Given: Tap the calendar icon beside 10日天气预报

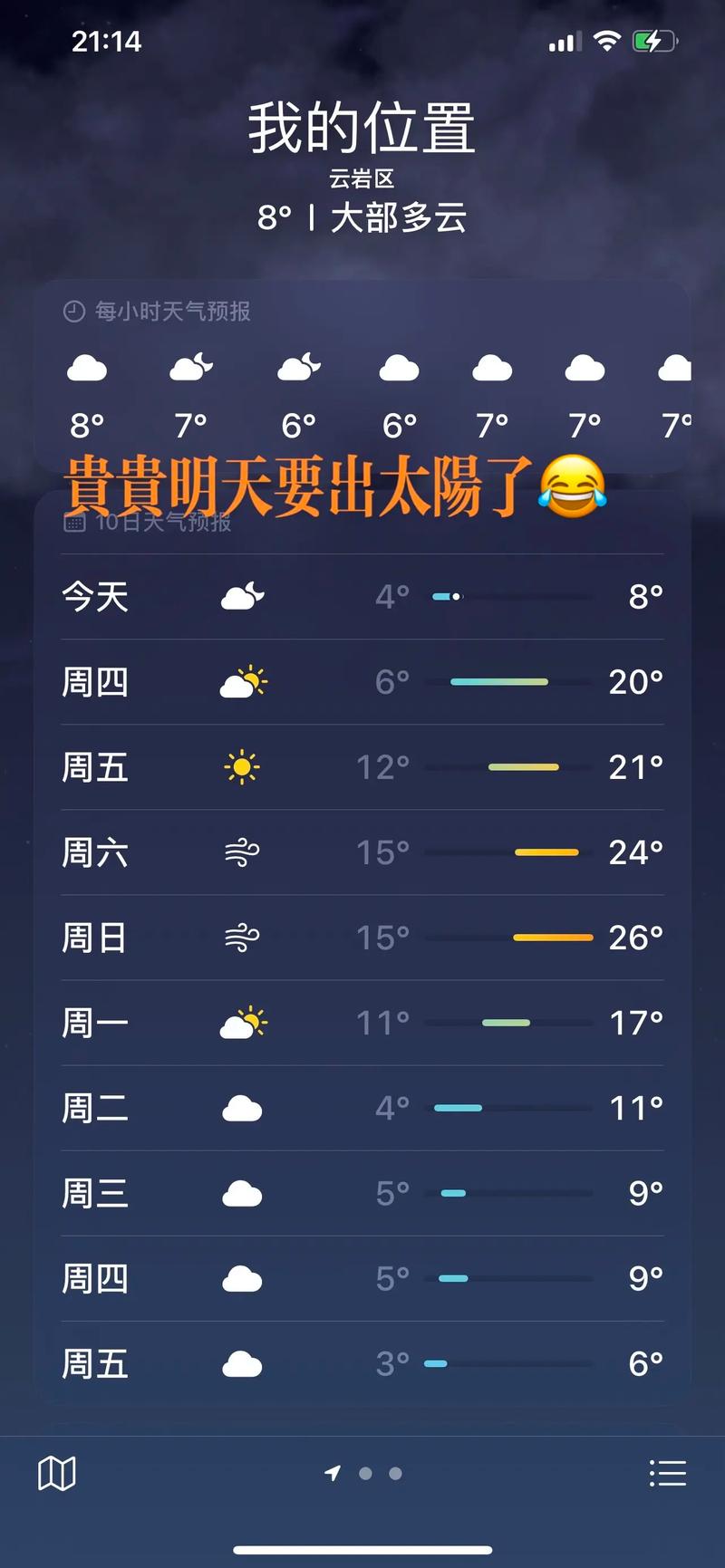Looking at the screenshot, I should 73,523.
